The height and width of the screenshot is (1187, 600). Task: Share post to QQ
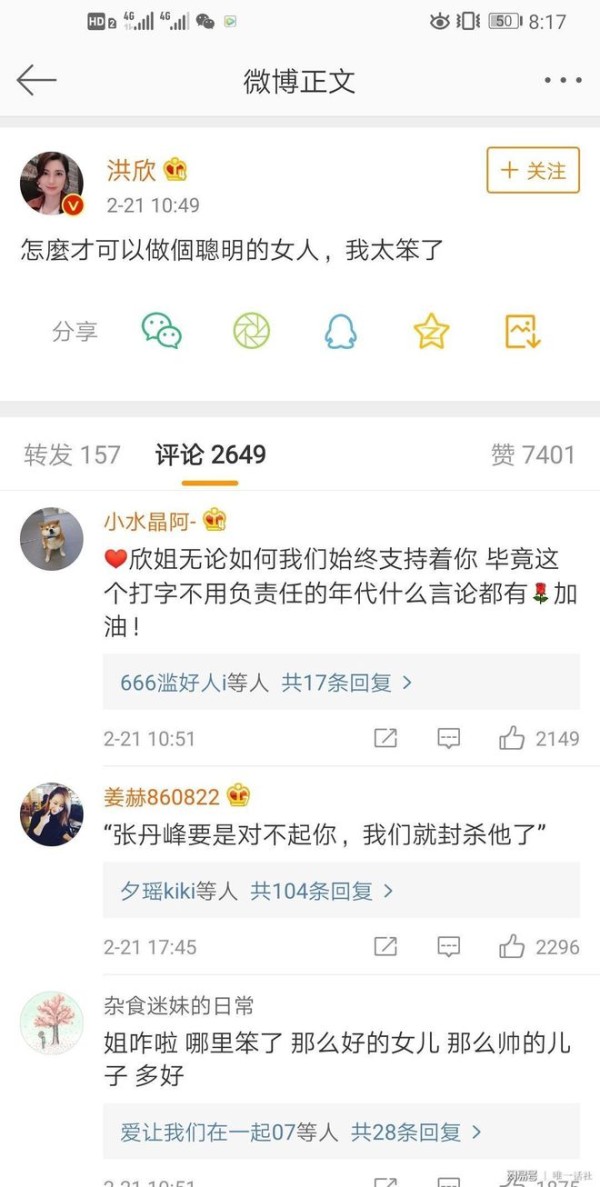pos(341,331)
